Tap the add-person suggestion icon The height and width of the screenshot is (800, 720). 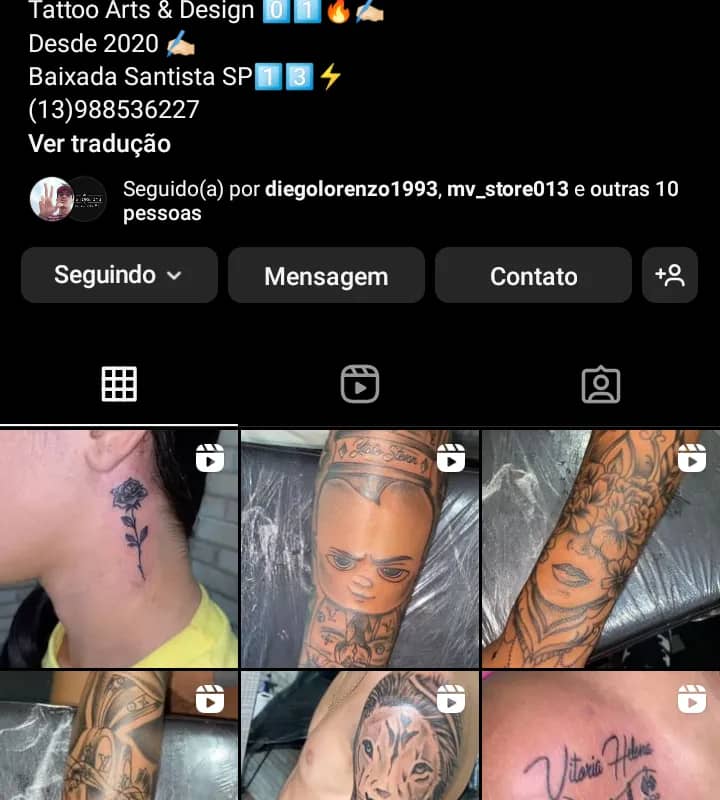pos(670,275)
